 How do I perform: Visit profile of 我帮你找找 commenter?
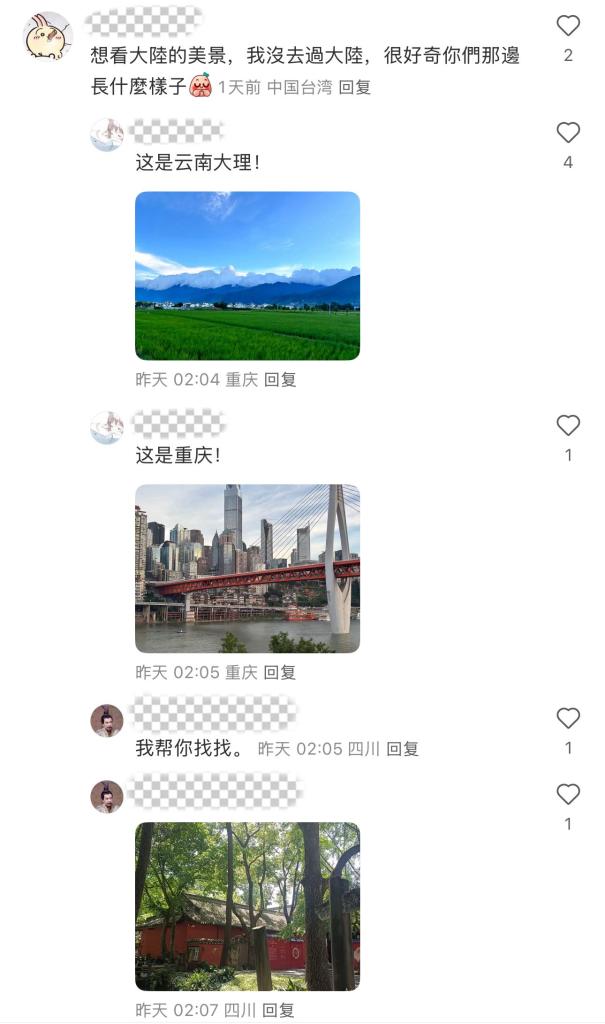coord(107,720)
